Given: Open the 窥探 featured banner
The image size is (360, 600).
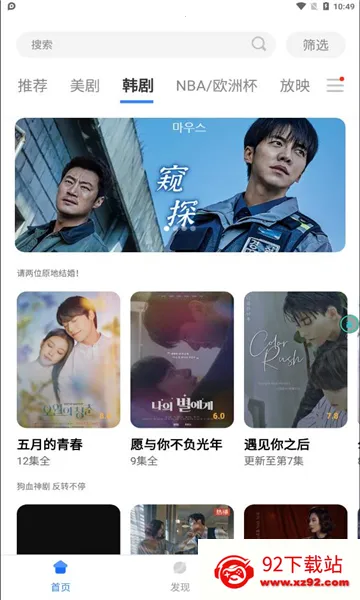Looking at the screenshot, I should coord(180,185).
